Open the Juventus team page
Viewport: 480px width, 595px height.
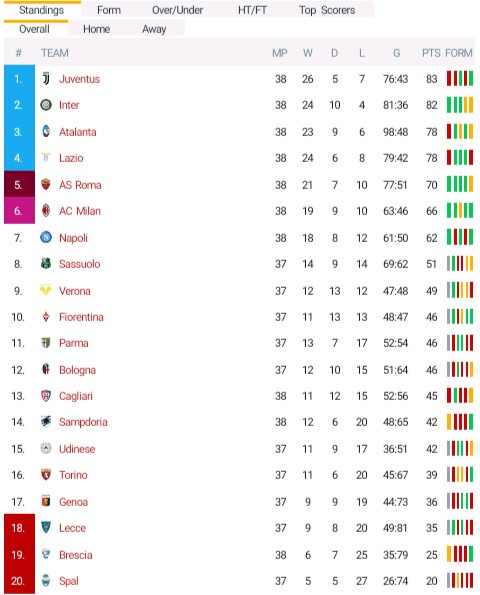(79, 79)
